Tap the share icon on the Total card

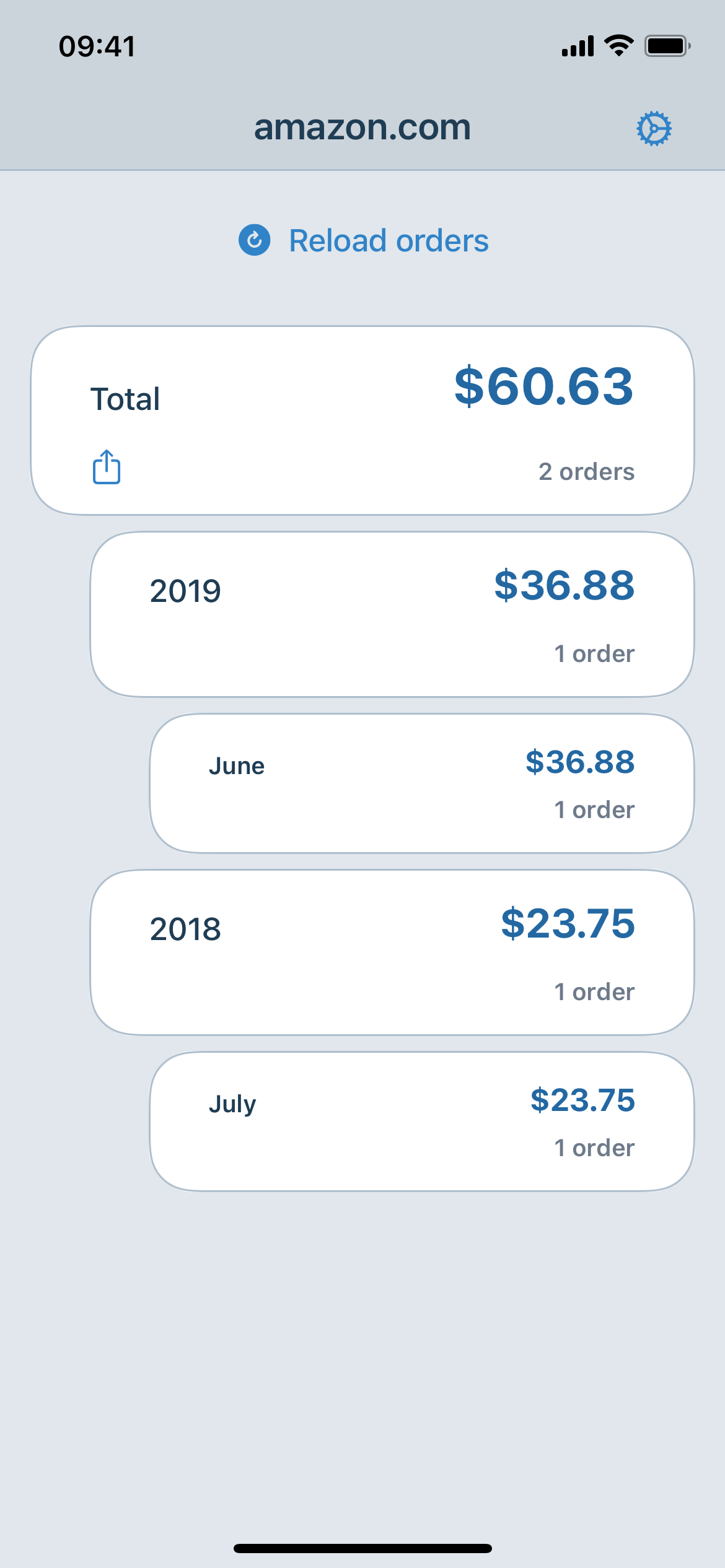coord(107,469)
